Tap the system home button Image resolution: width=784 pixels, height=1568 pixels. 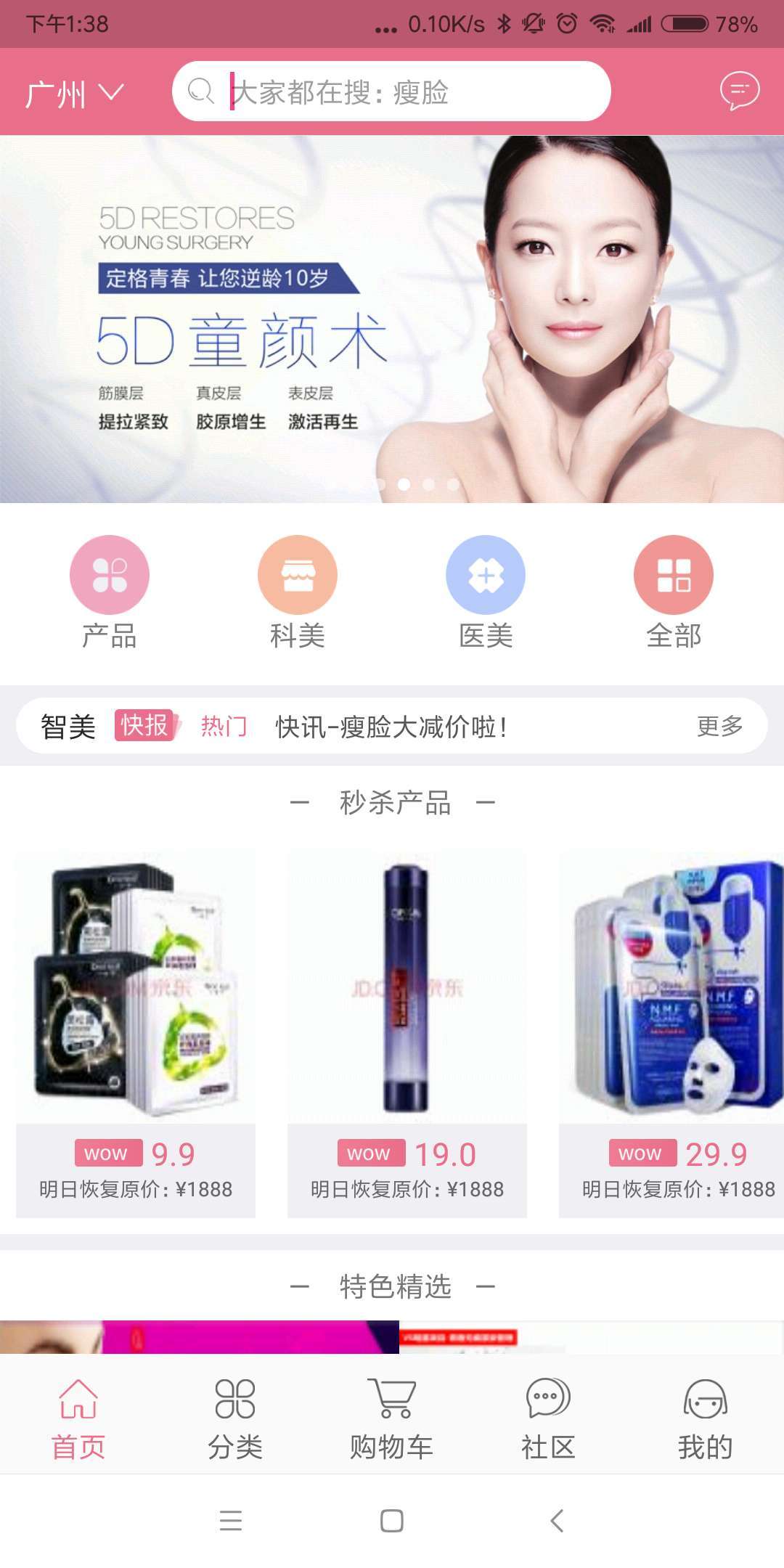coord(392,1520)
